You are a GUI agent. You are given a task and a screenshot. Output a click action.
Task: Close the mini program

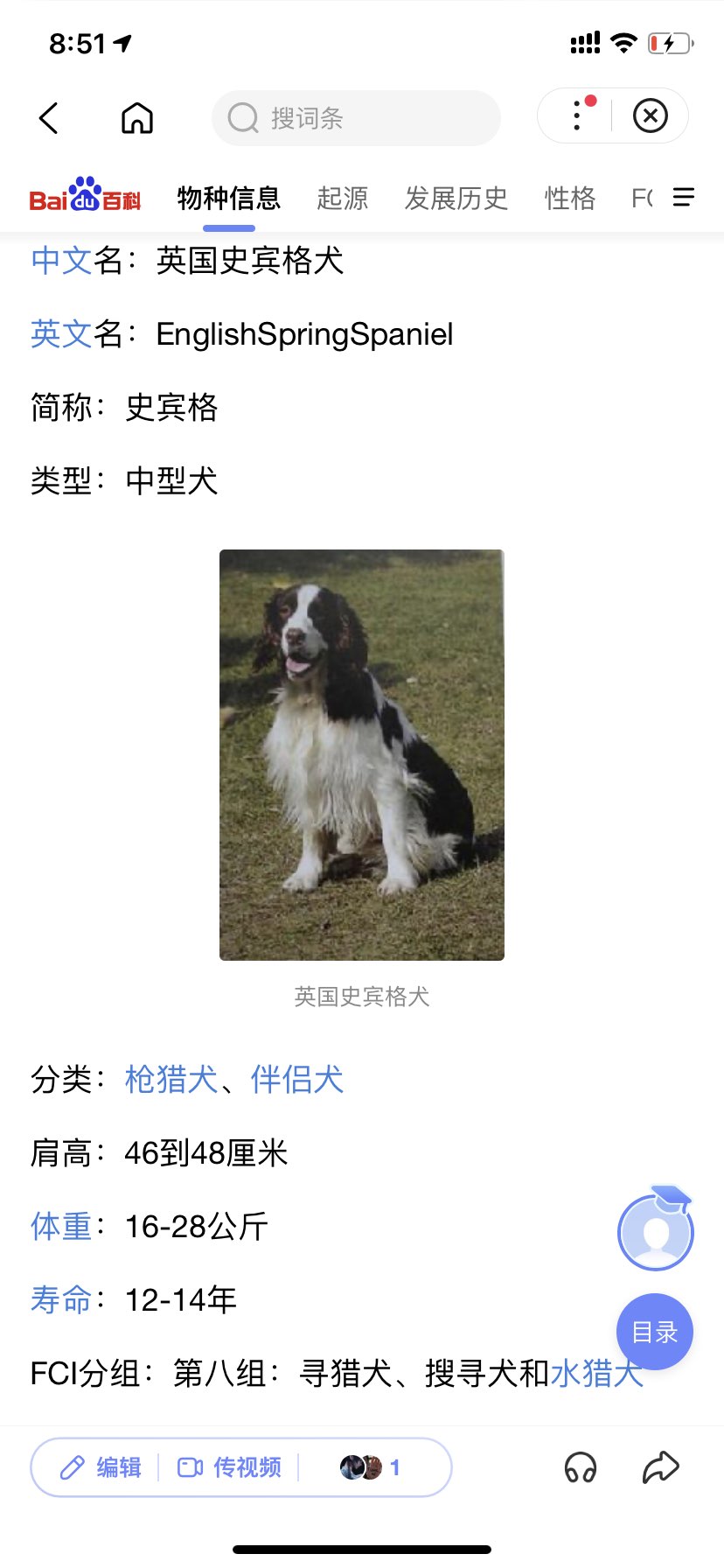coord(650,115)
